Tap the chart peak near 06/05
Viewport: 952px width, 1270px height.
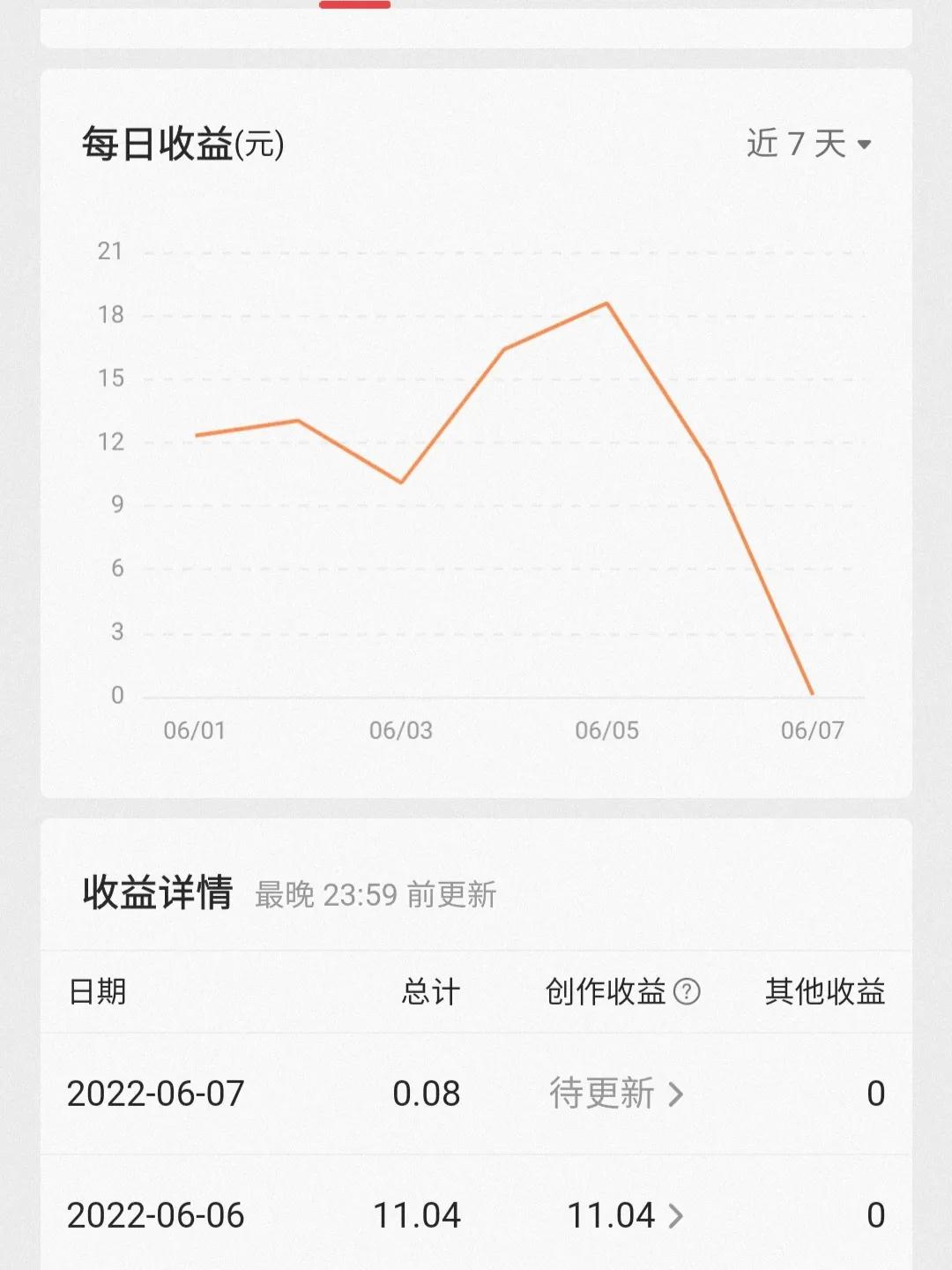[605, 303]
